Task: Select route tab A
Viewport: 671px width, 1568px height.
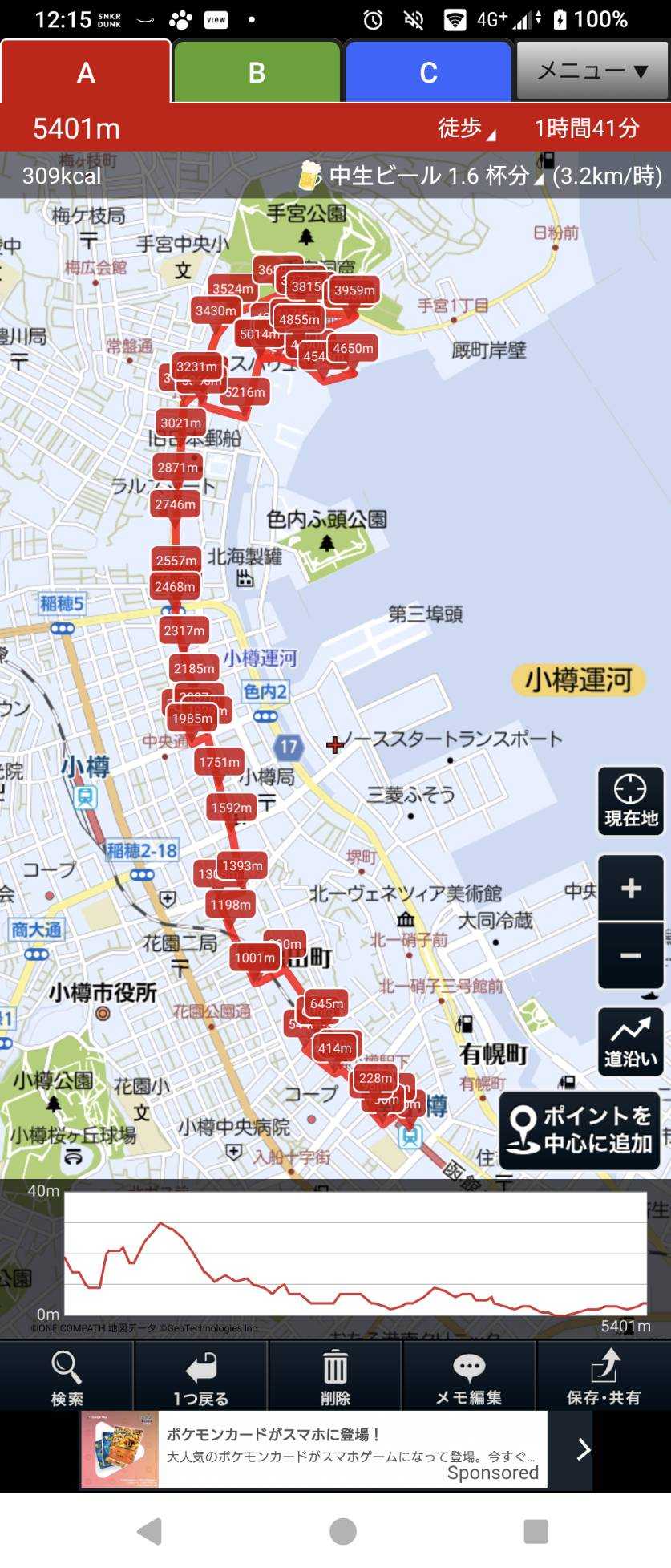Action: 86,73
